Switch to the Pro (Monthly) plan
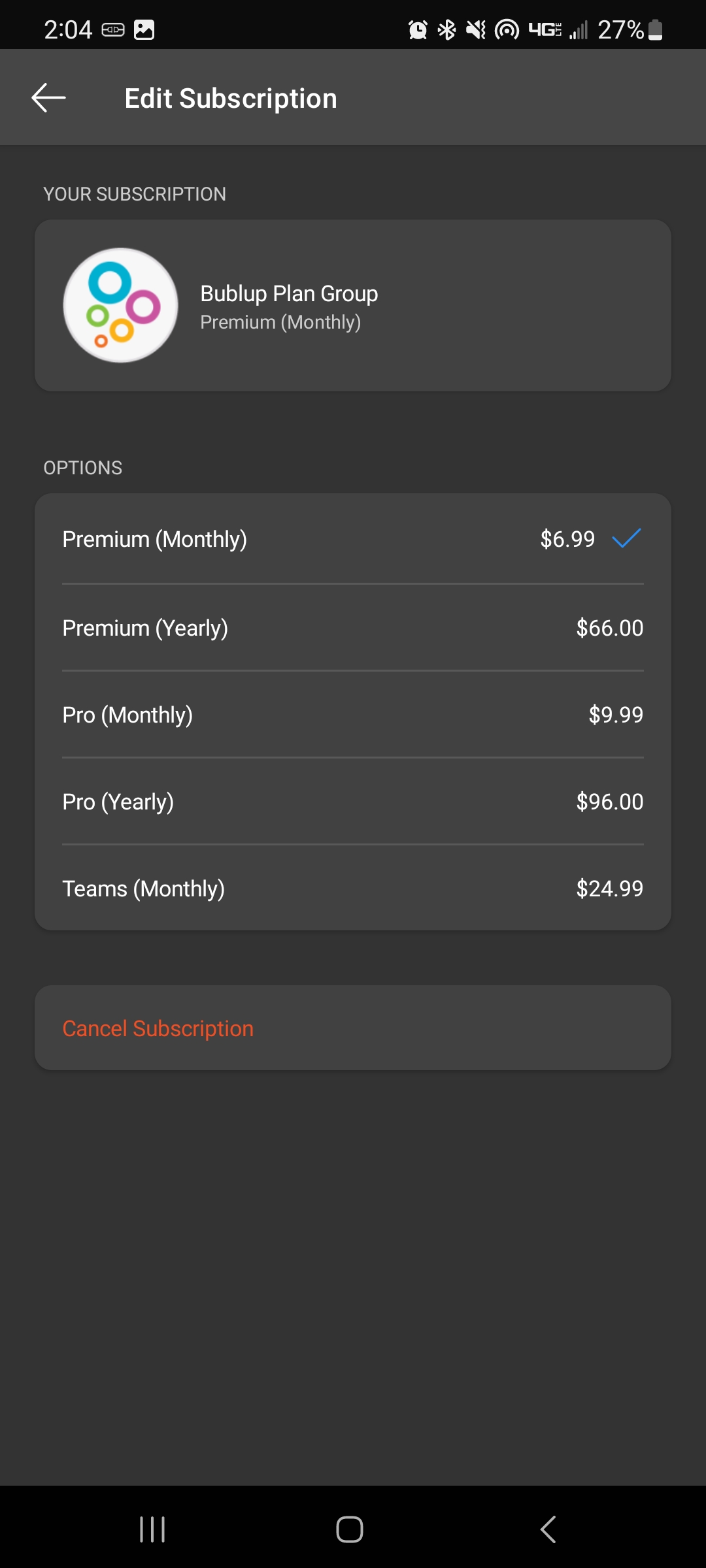The image size is (706, 1568). click(x=353, y=715)
